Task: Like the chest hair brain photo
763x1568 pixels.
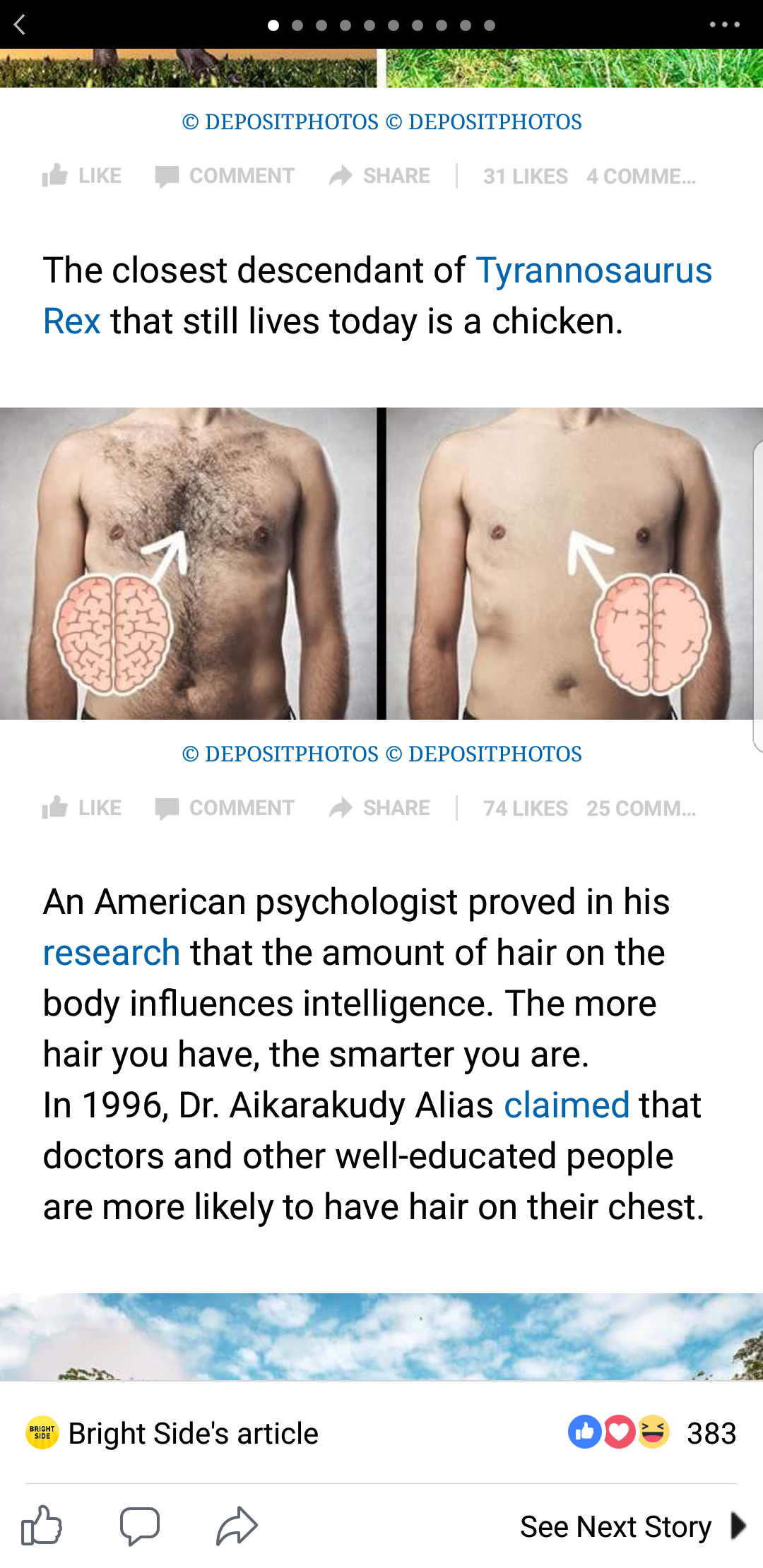Action: point(82,807)
